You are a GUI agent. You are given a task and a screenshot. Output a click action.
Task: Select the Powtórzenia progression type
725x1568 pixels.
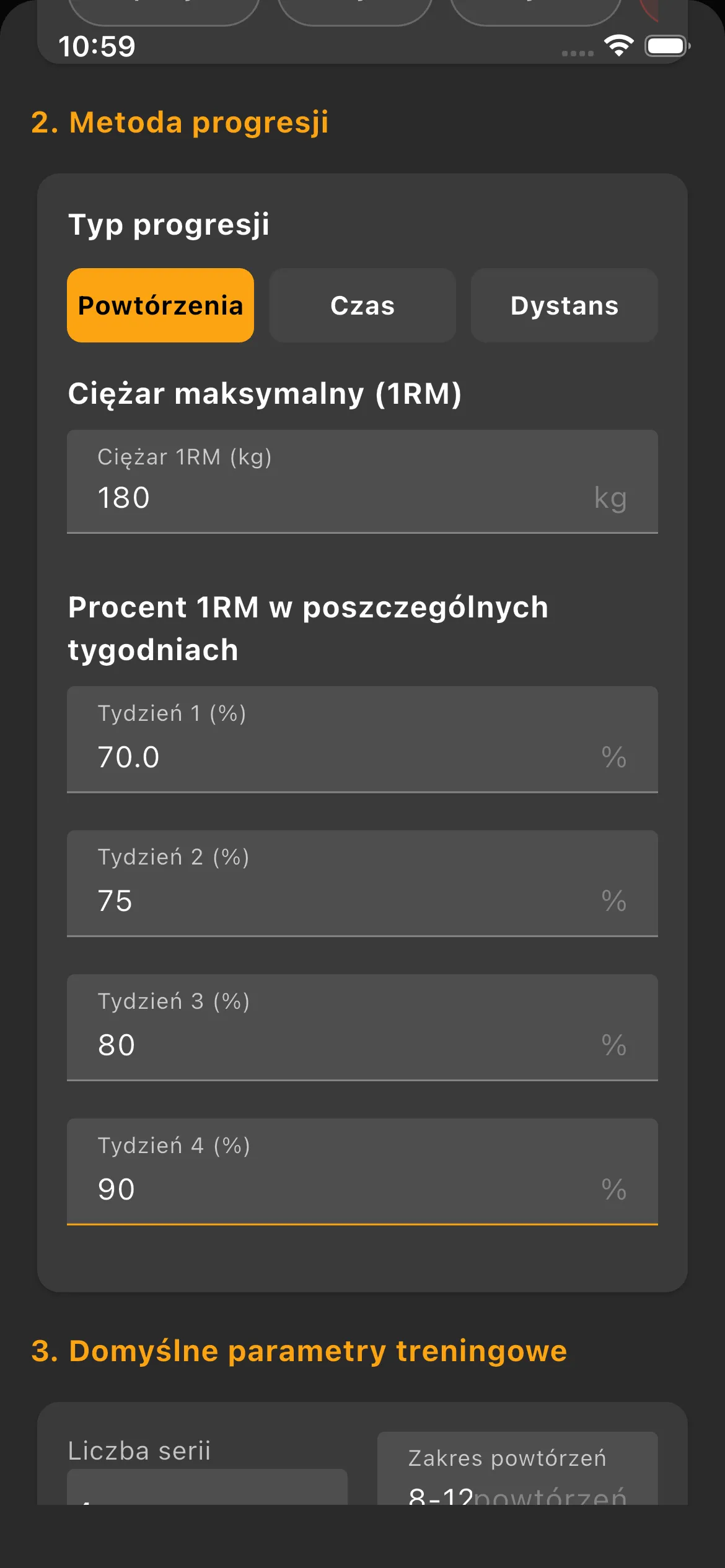tap(160, 305)
